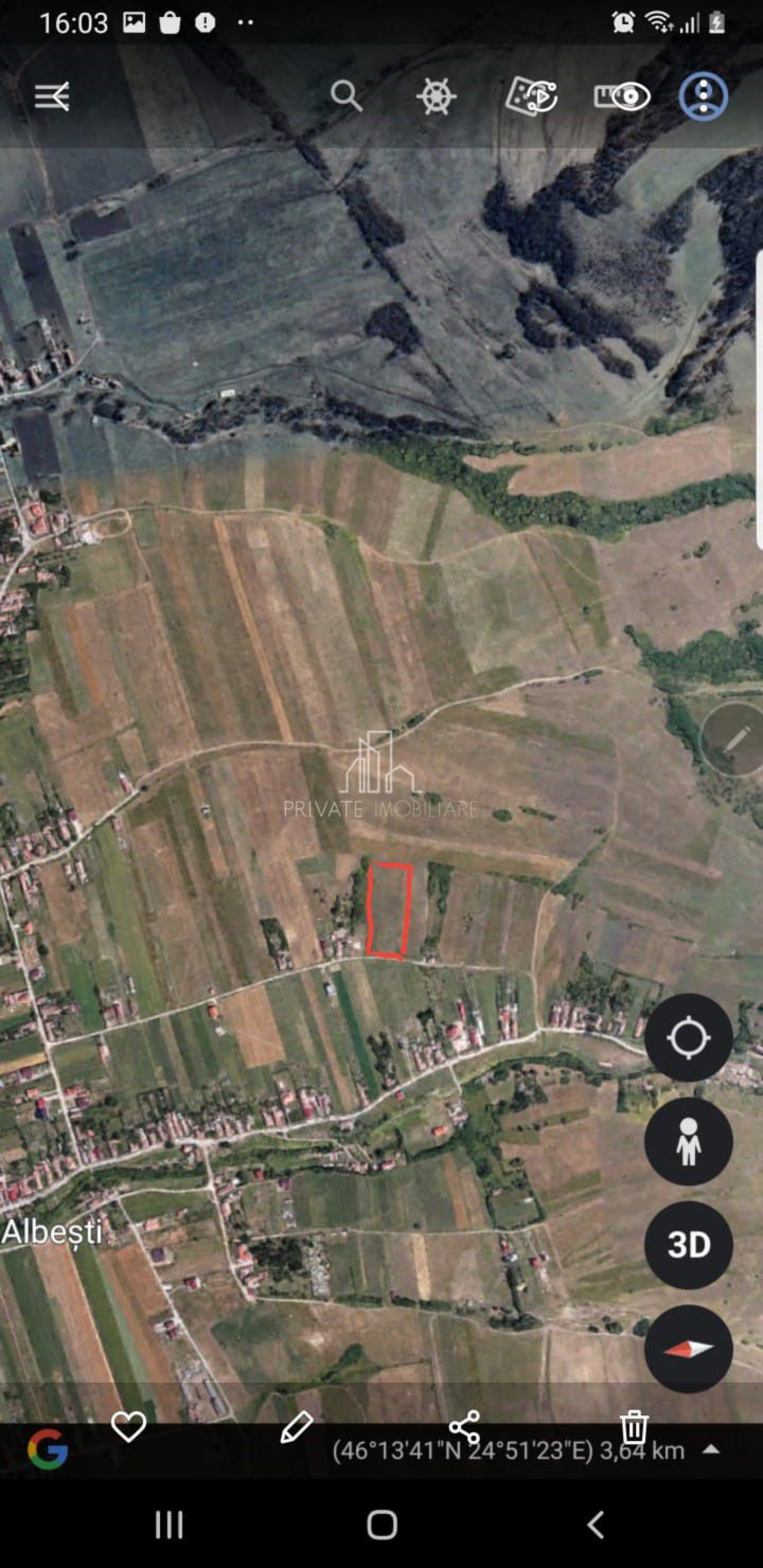Open the account profile icon
This screenshot has width=763, height=1568.
tap(703, 96)
